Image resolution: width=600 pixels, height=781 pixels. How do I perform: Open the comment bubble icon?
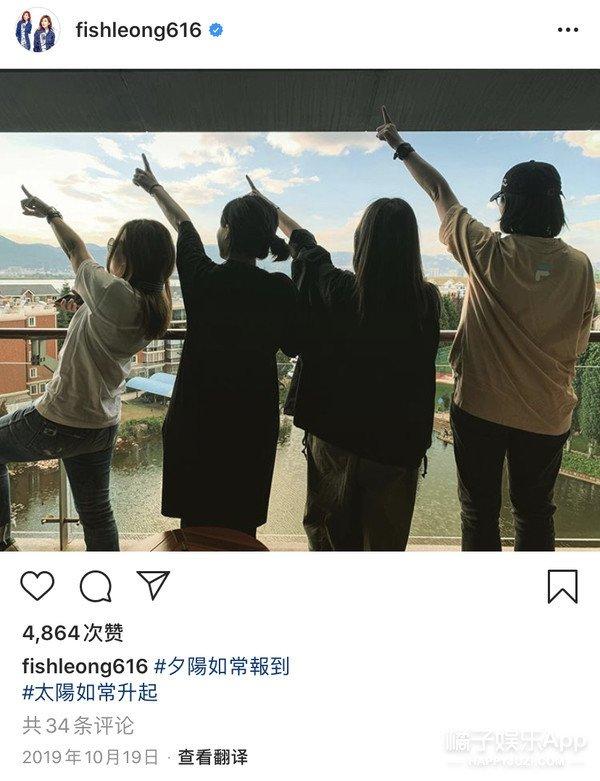[96, 585]
